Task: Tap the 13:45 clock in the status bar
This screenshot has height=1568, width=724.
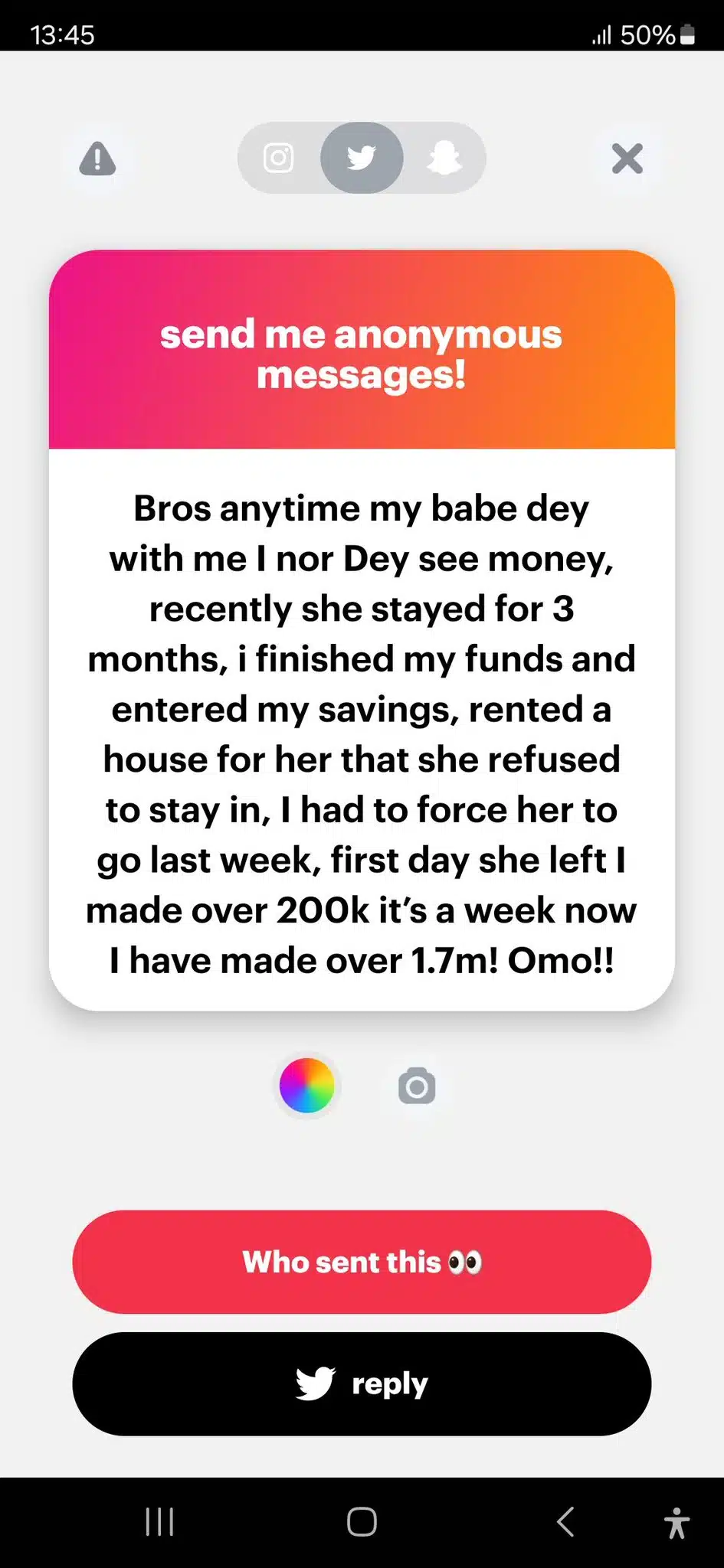Action: pos(64,34)
